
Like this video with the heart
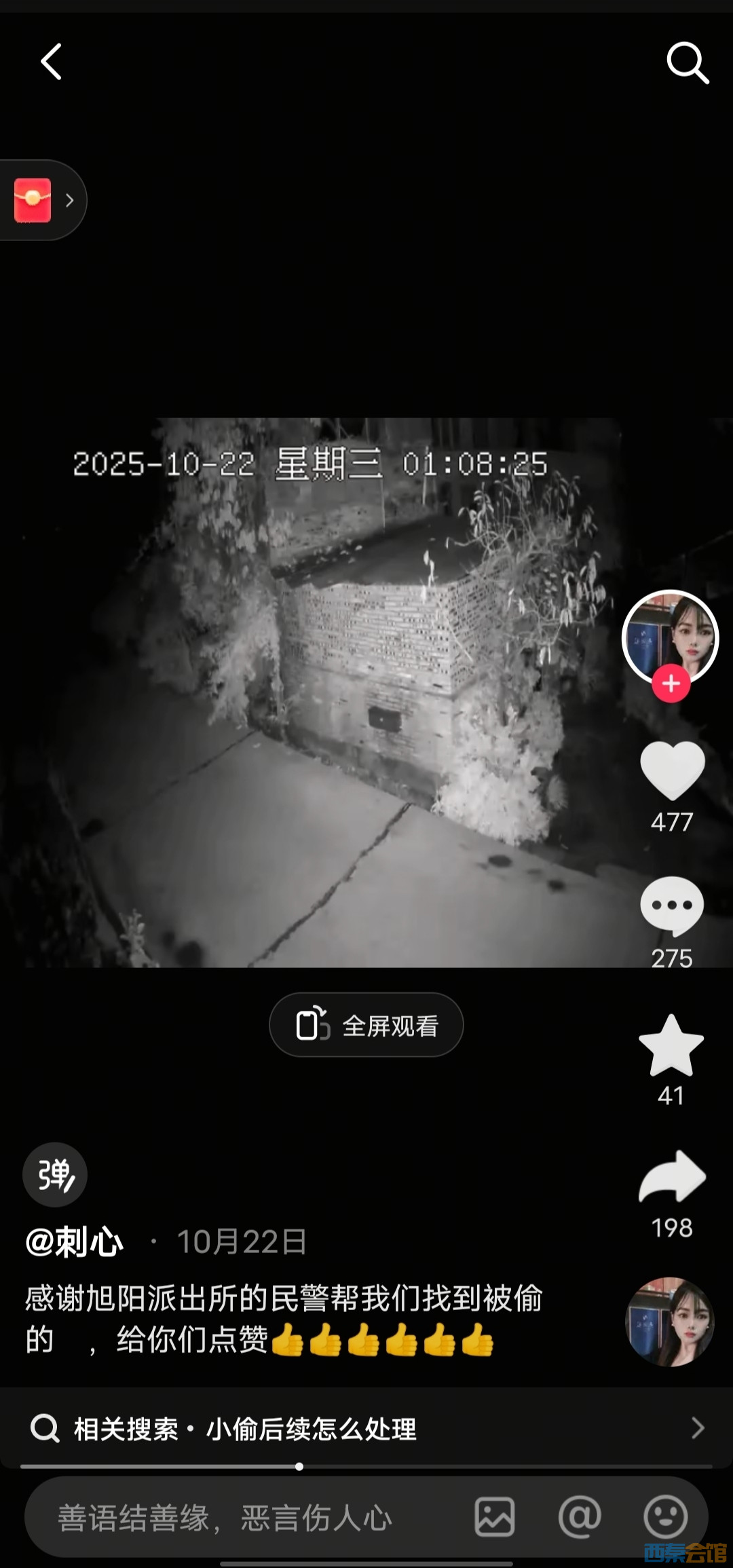pos(672,770)
